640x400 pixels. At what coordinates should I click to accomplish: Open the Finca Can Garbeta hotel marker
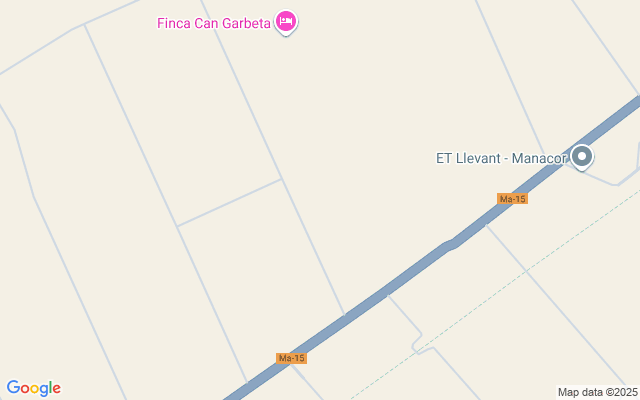[286, 21]
